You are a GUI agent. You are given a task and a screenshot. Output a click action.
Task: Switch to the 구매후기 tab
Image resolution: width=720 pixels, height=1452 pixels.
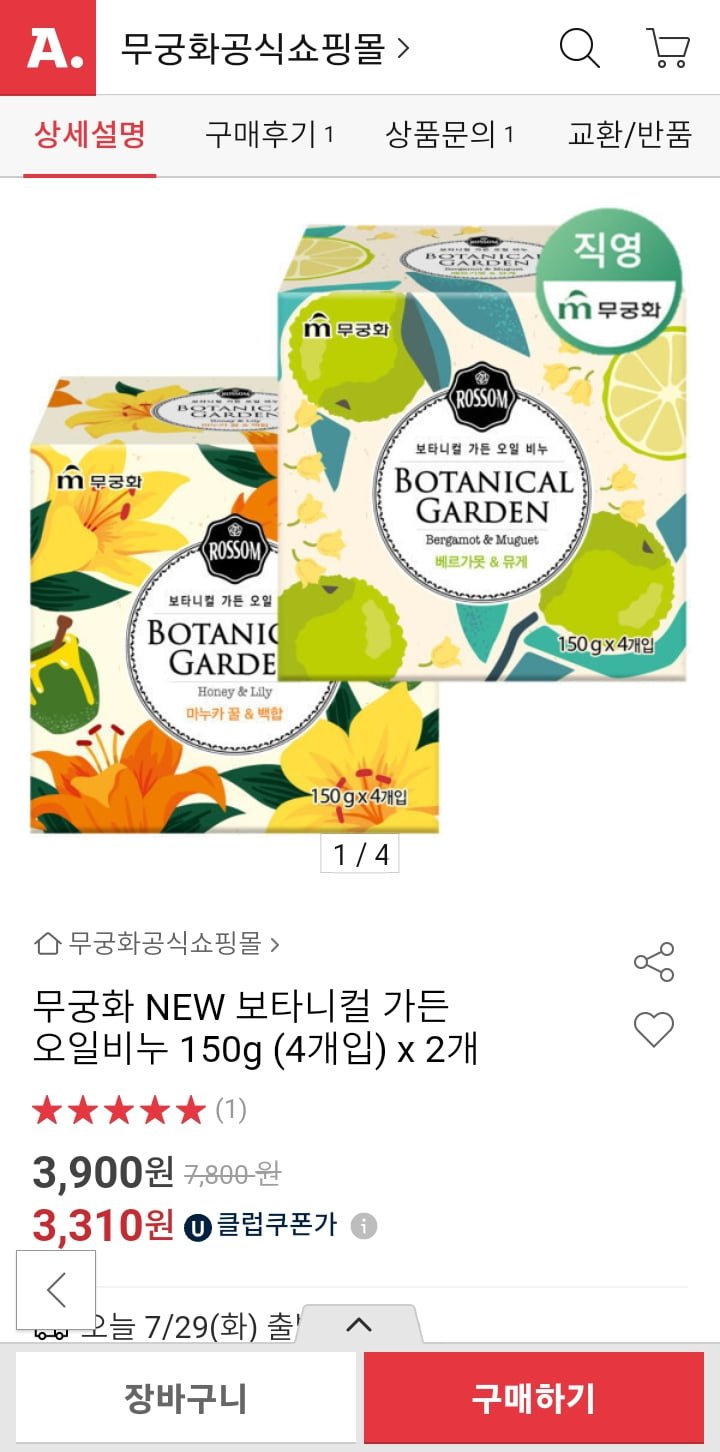click(269, 134)
